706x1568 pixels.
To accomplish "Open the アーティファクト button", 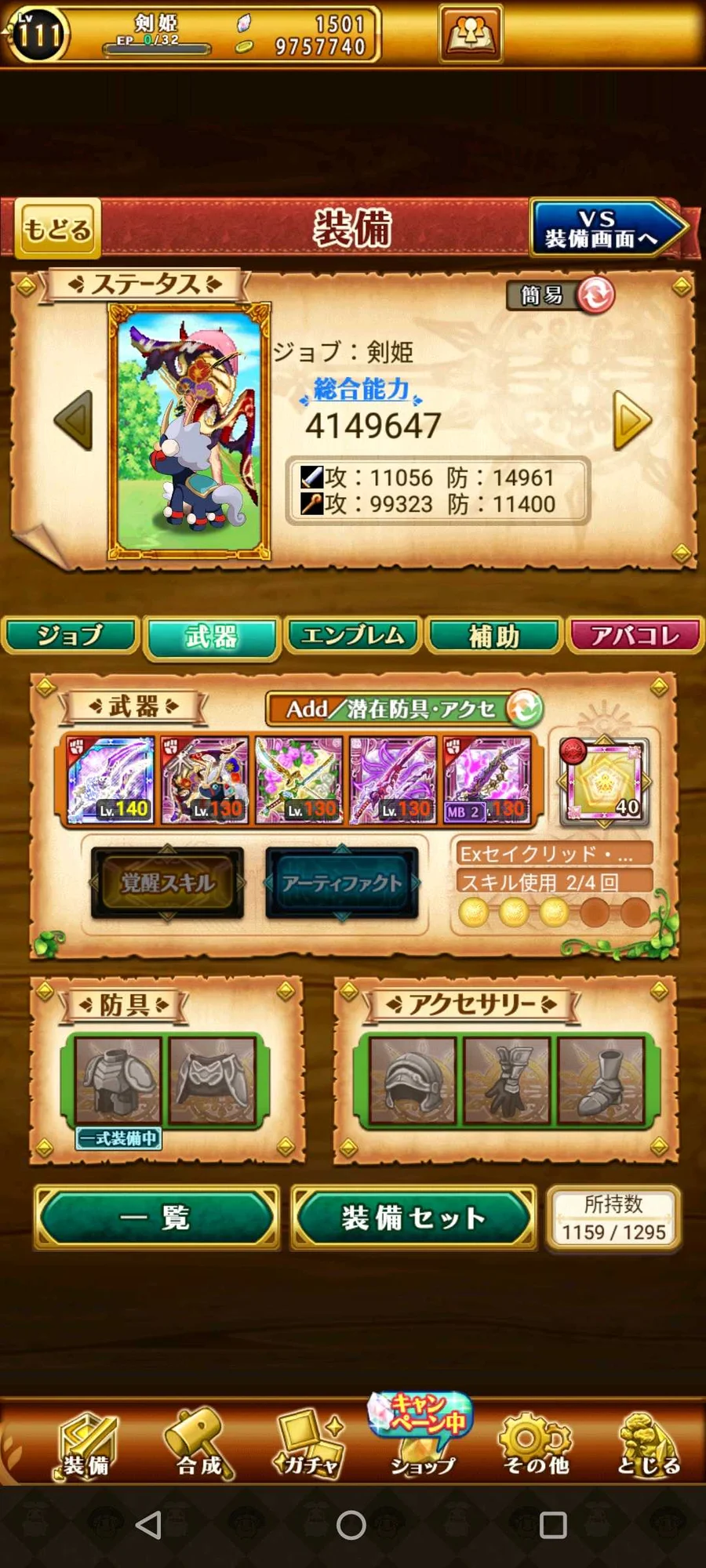I will [342, 883].
